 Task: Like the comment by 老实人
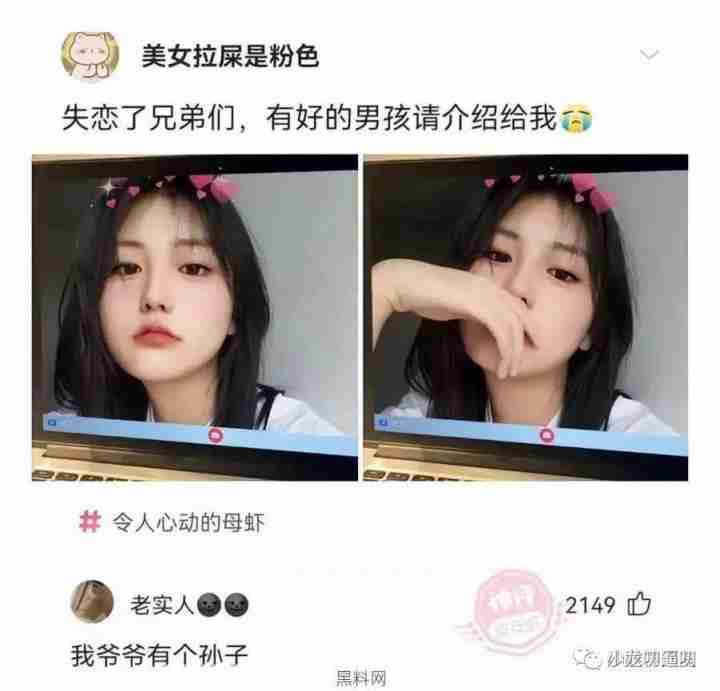638,604
